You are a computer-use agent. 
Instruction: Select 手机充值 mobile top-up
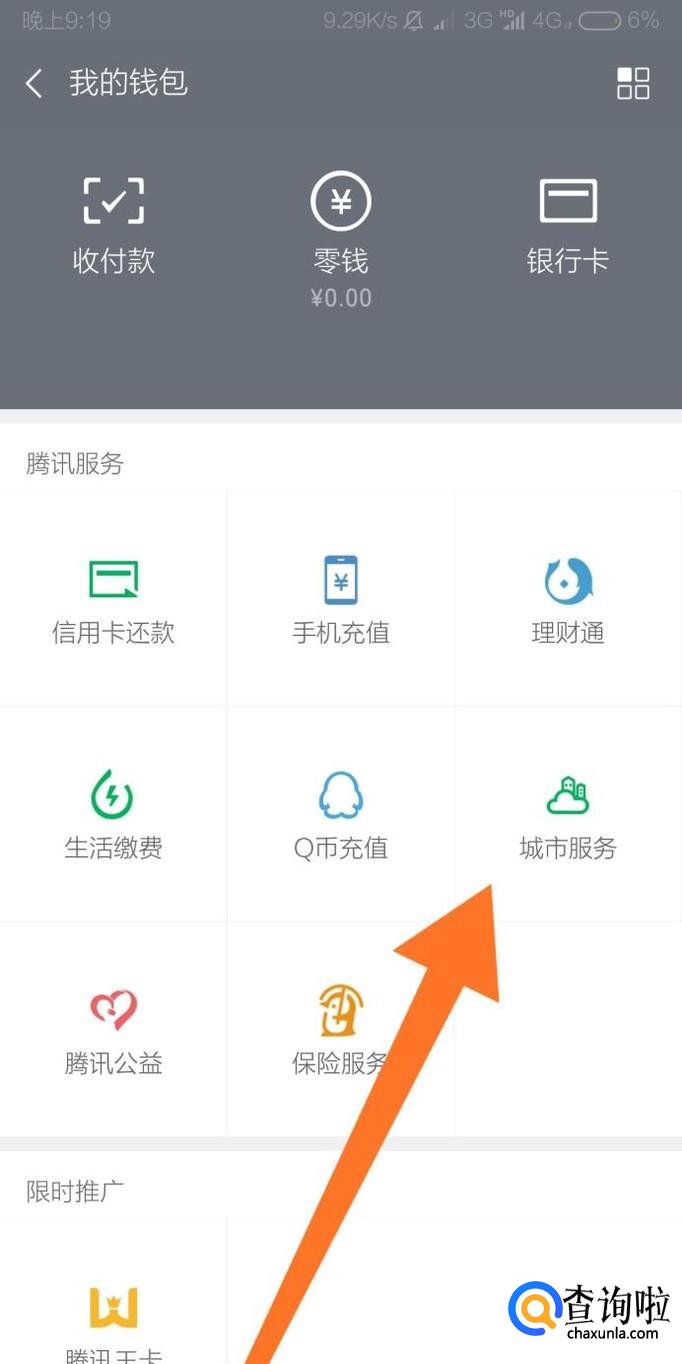click(341, 600)
